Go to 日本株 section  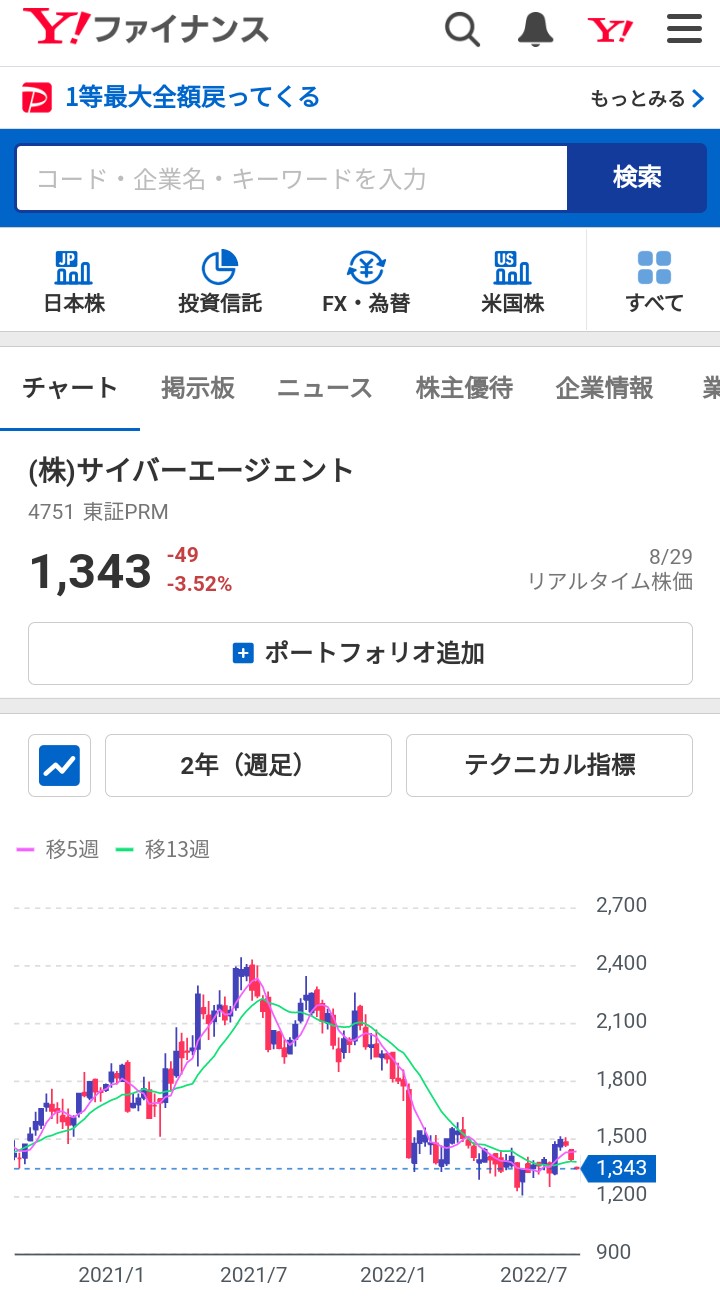[x=74, y=282]
